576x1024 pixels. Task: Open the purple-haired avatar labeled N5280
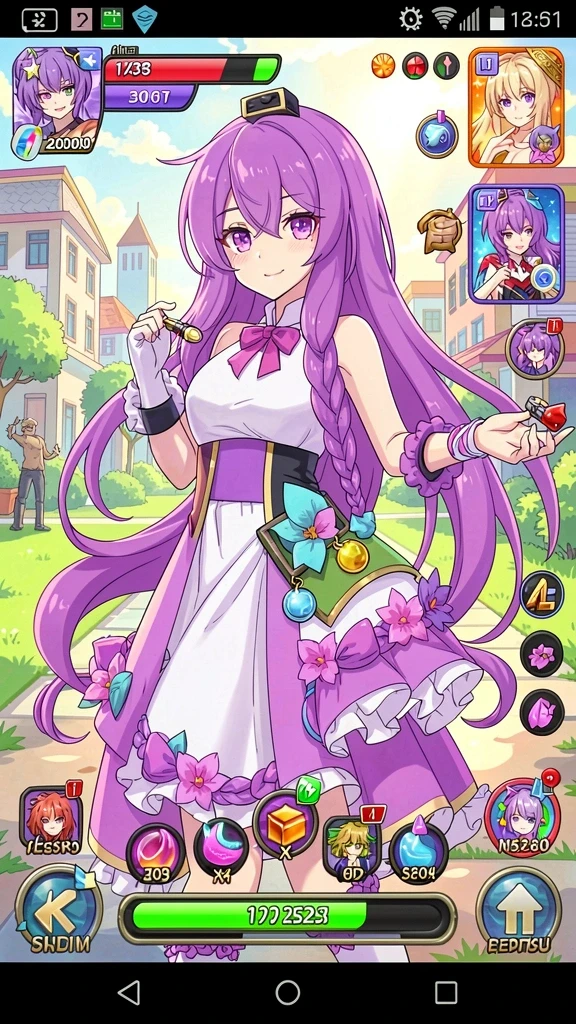(x=523, y=816)
